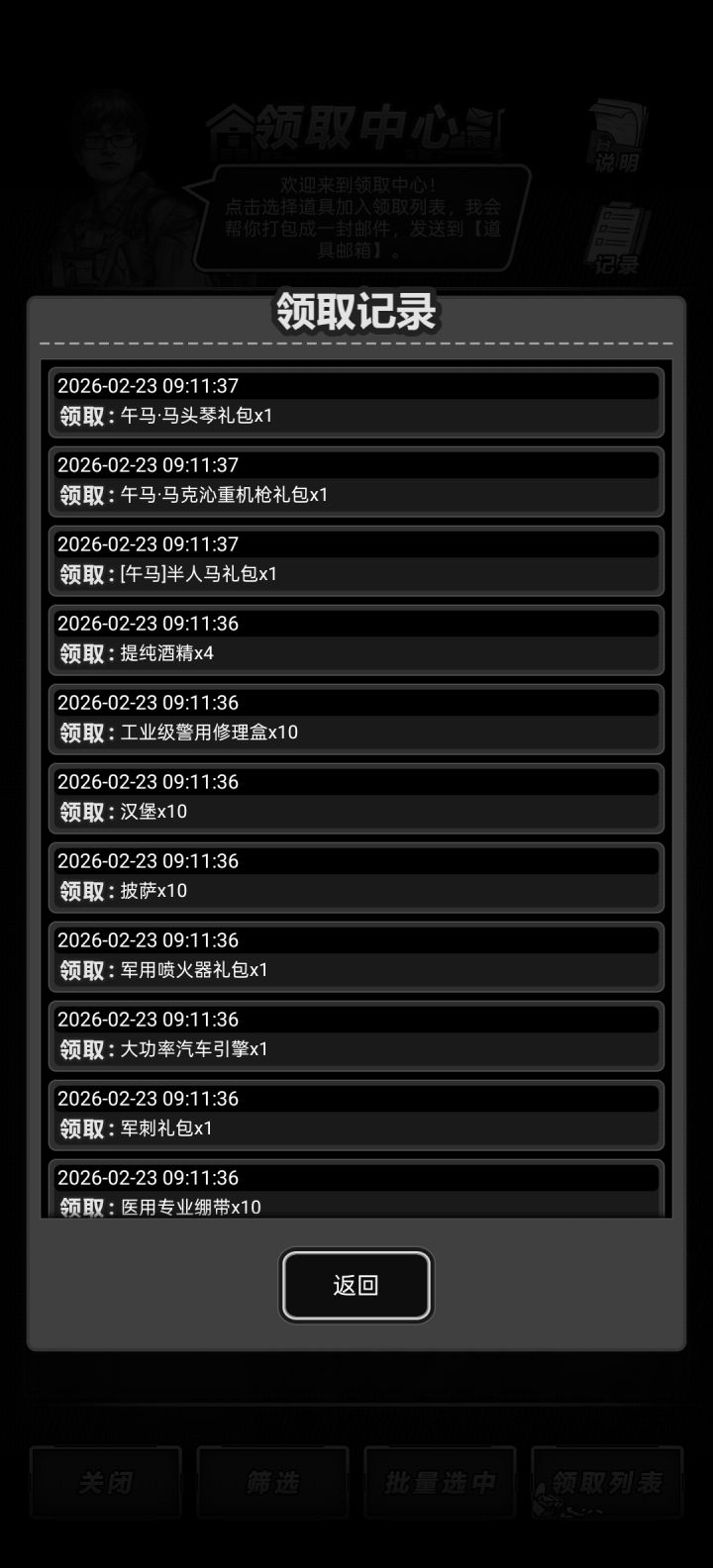Click the 工业级警用修理盒x10 record
713x1568 pixels.
(x=356, y=719)
